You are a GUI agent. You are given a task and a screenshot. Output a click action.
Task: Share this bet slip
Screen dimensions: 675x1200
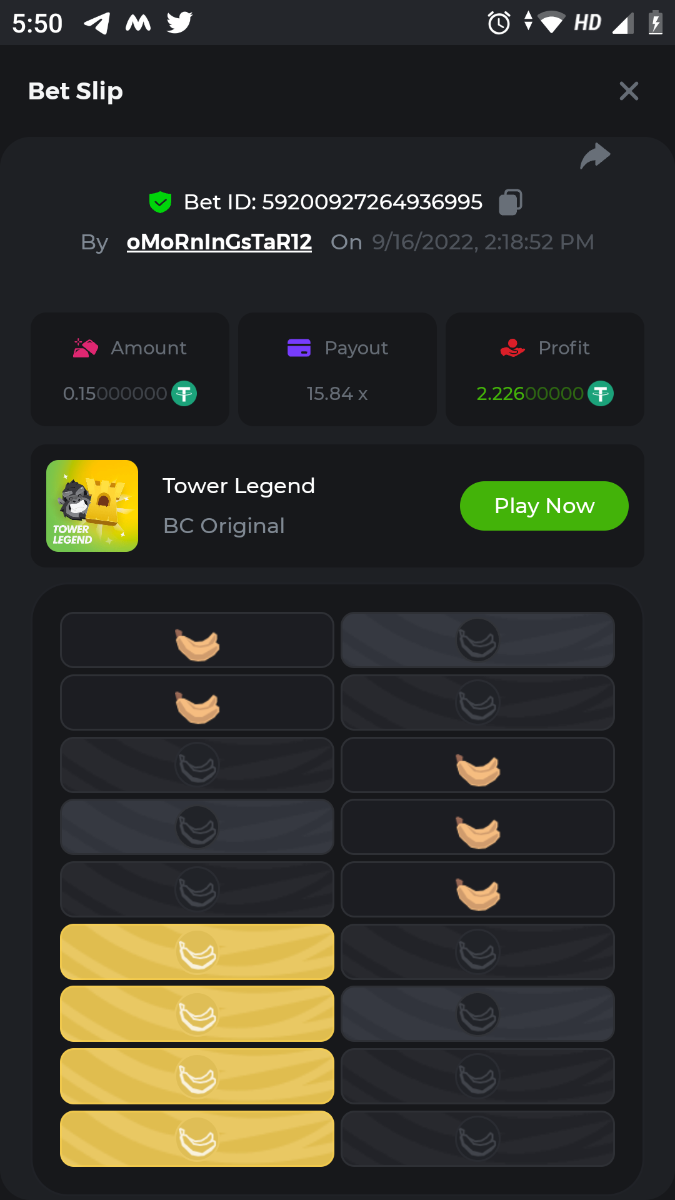click(x=595, y=157)
